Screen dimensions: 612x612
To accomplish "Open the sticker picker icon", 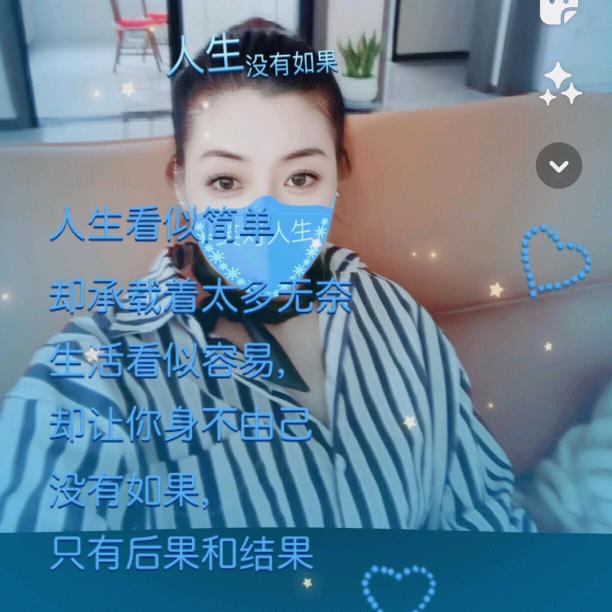I will coord(558,10).
